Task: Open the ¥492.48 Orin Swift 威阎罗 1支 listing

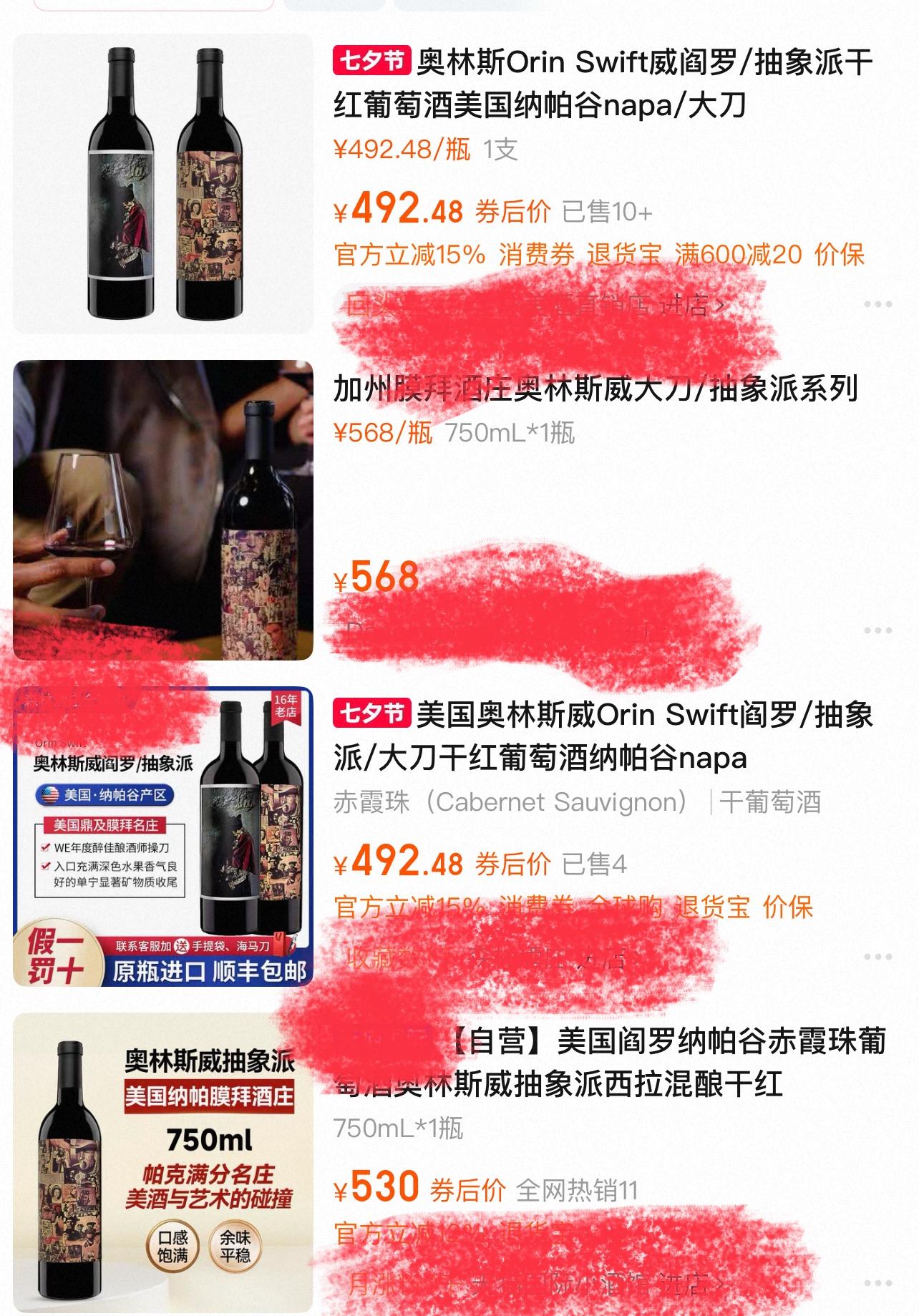Action: tap(601, 84)
